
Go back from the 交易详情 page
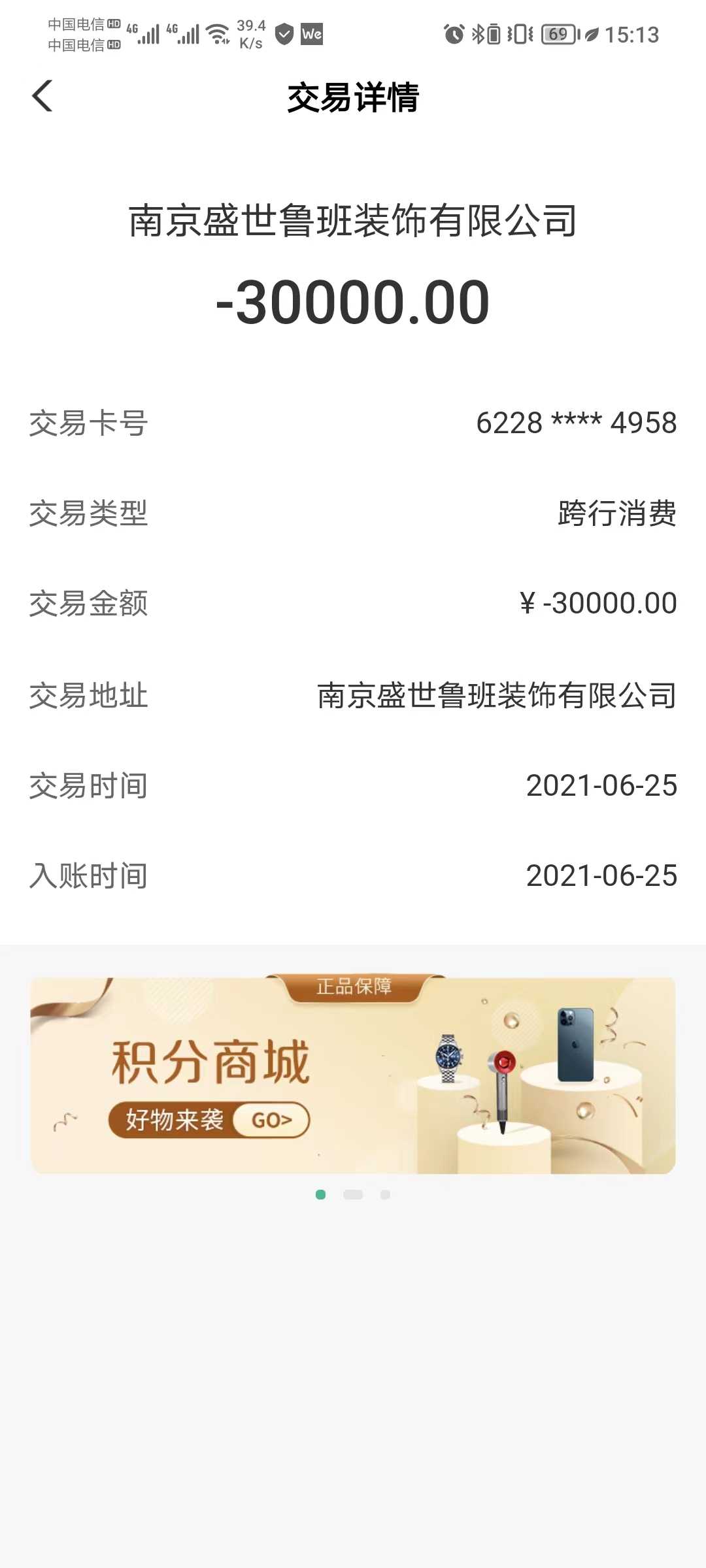tap(42, 97)
